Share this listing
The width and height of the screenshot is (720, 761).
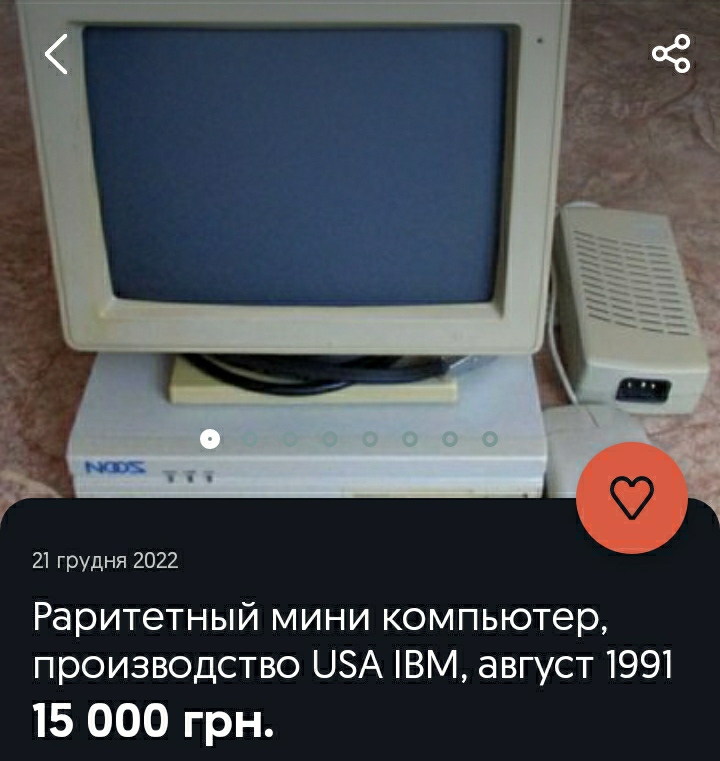(x=670, y=54)
